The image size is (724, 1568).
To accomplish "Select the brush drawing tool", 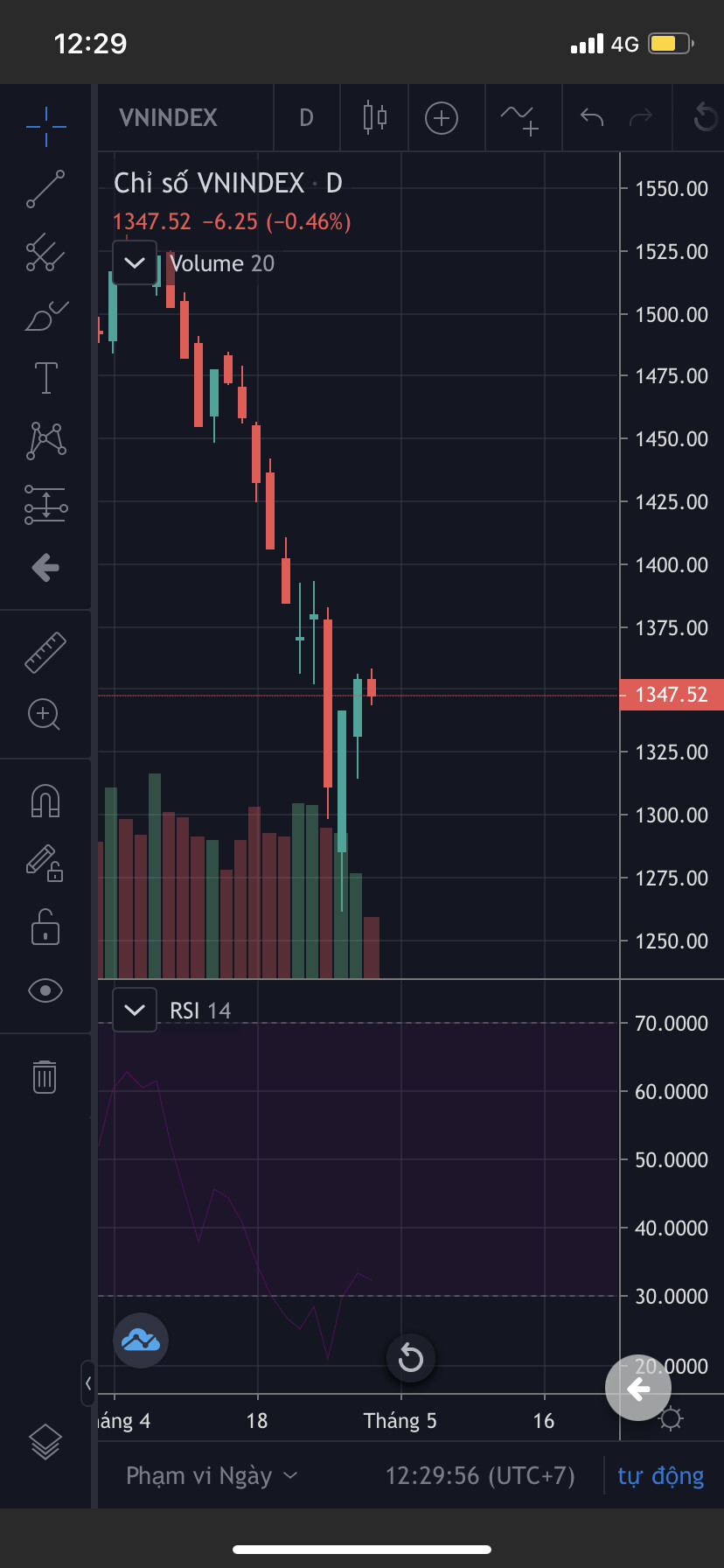I will pos(45,317).
